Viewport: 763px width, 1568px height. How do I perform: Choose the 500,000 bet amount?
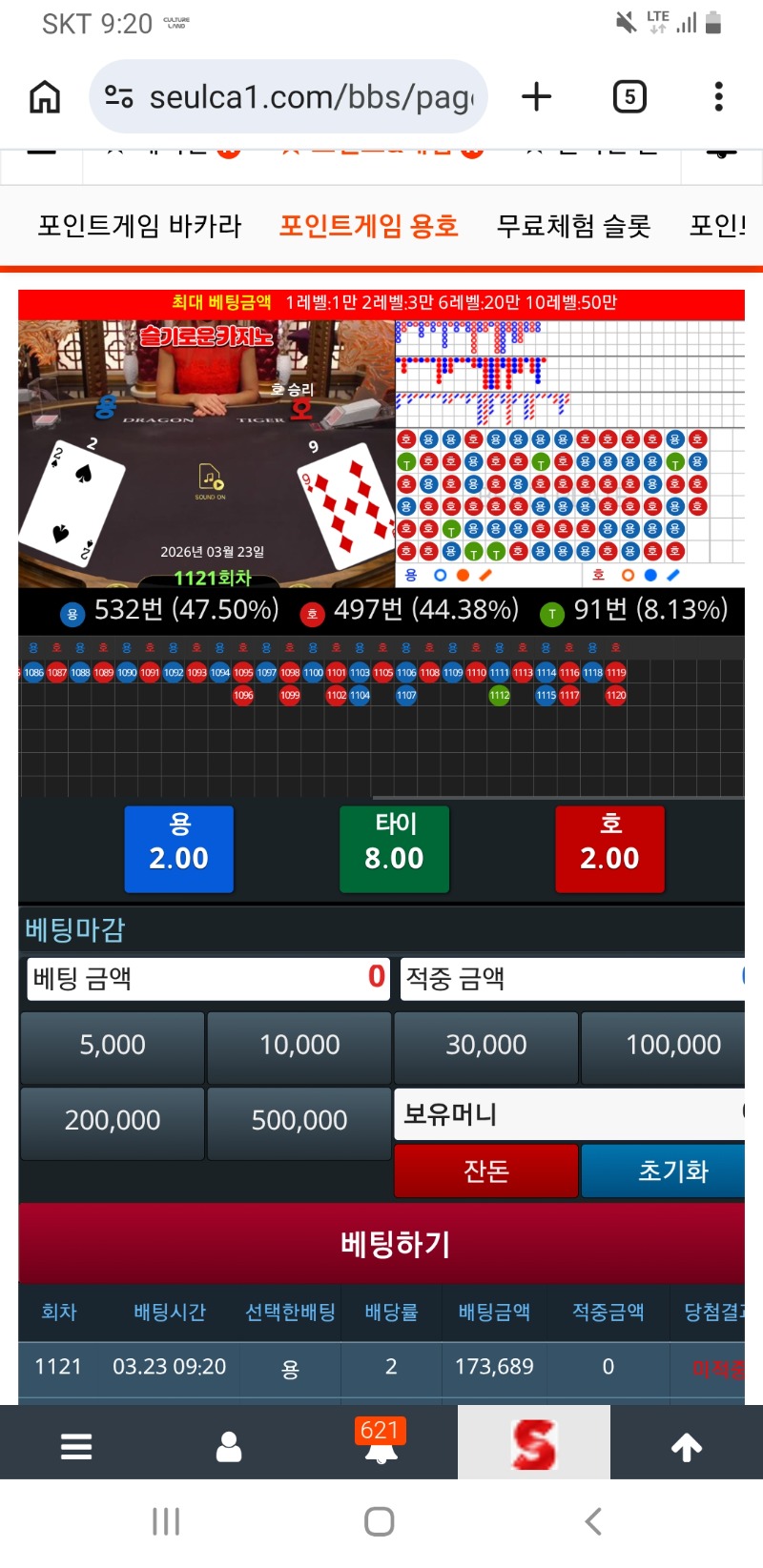(x=299, y=1121)
